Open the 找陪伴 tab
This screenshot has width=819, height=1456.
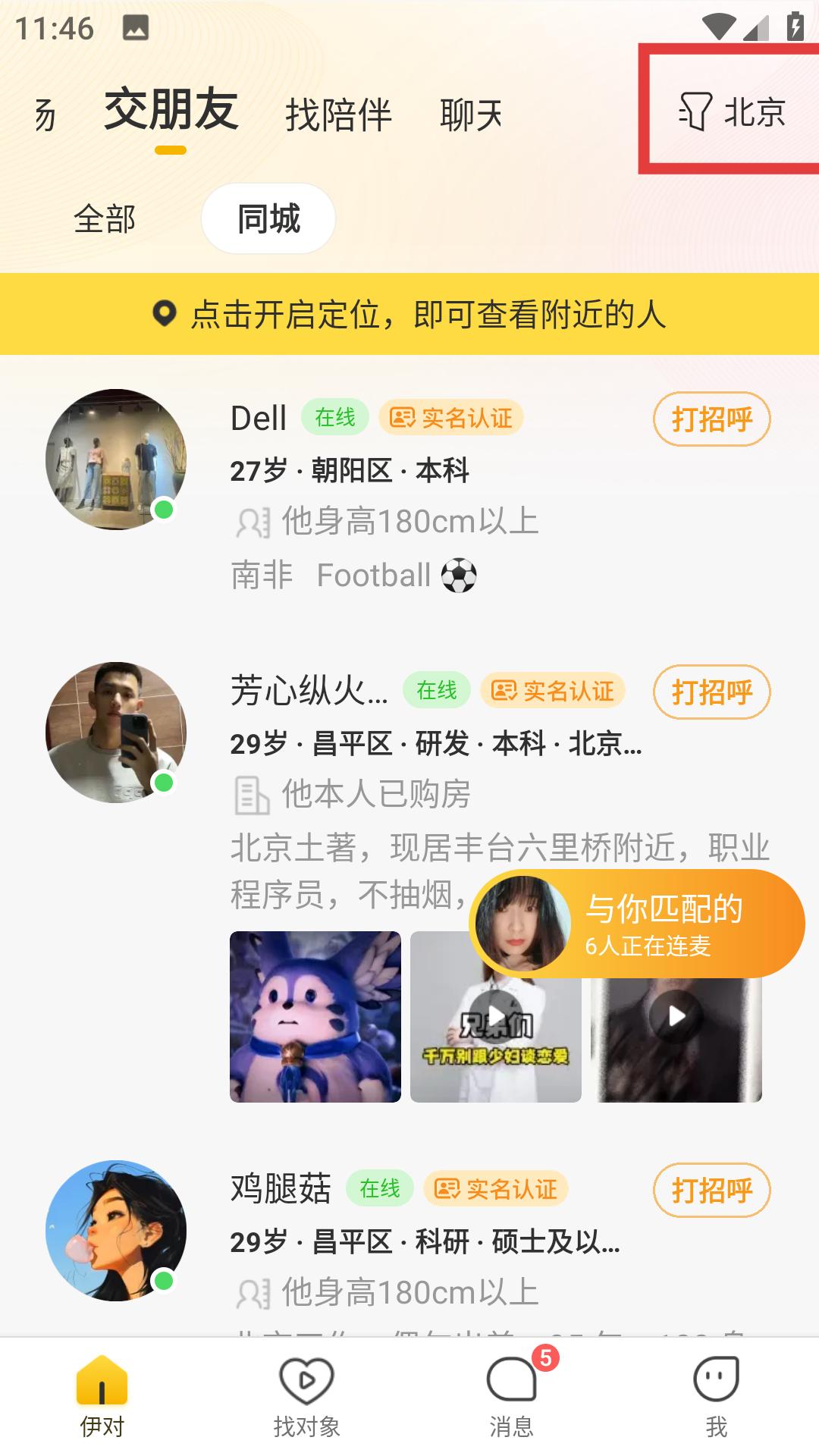pyautogui.click(x=339, y=114)
